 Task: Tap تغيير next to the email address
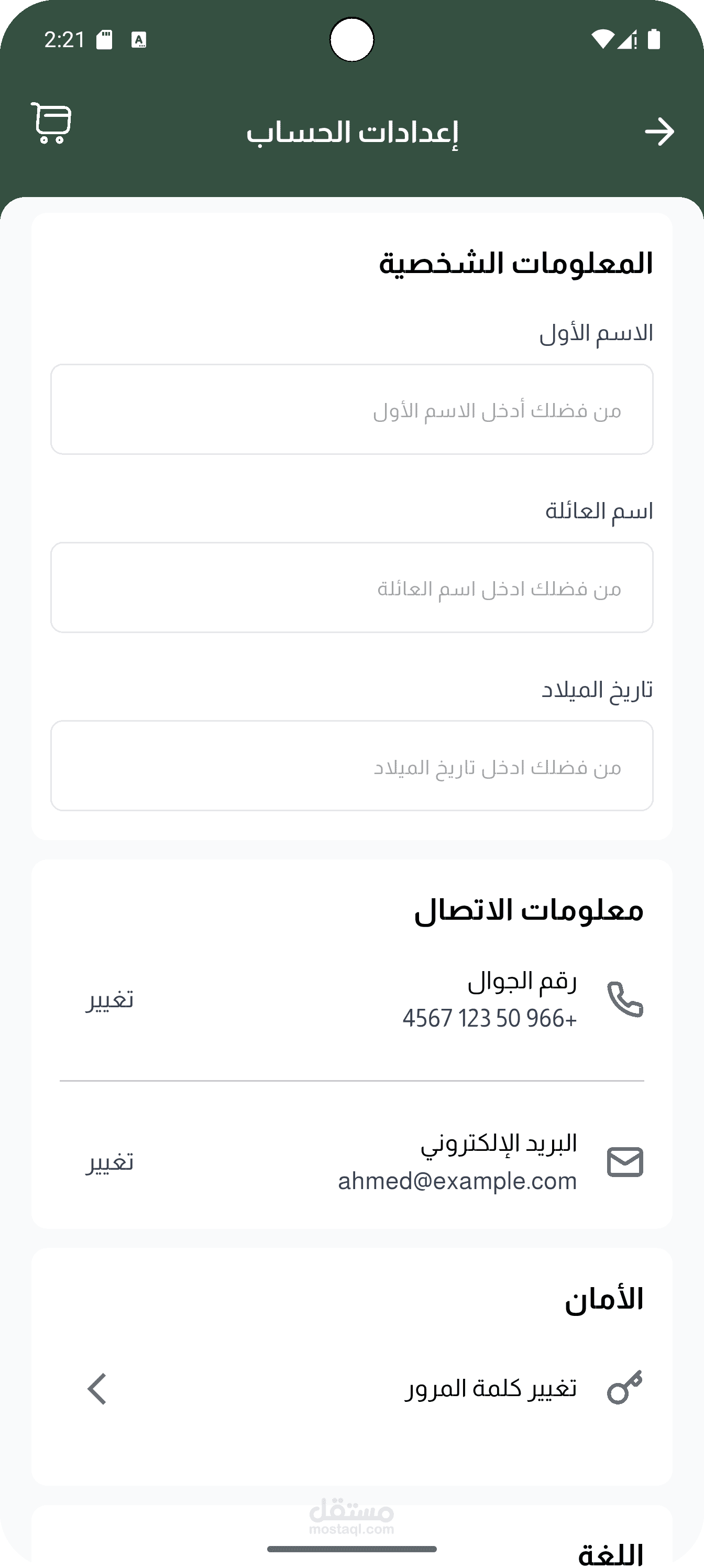pyautogui.click(x=109, y=1162)
